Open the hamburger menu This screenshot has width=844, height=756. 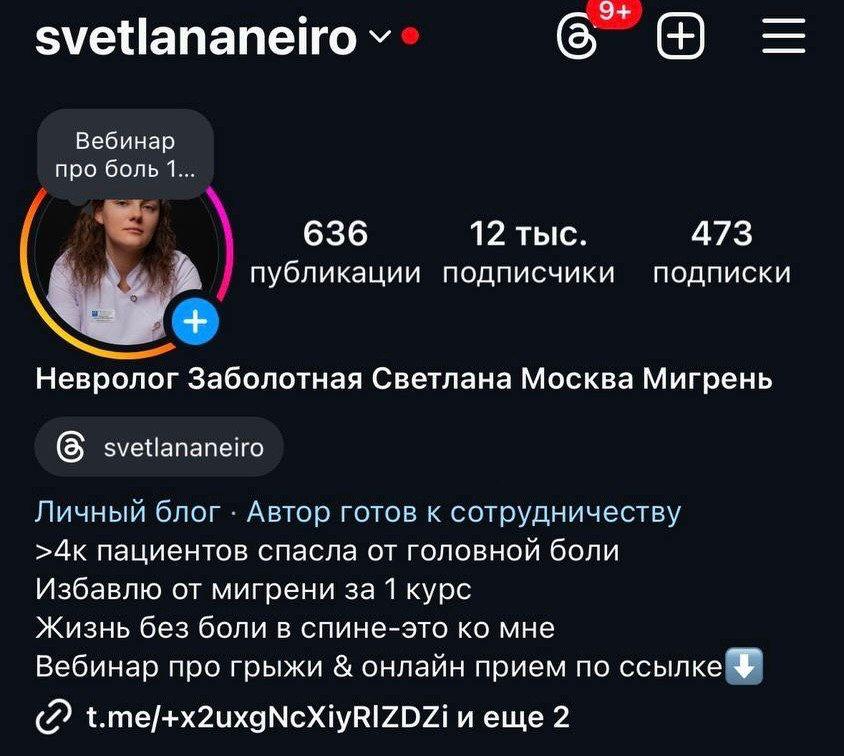click(x=783, y=39)
